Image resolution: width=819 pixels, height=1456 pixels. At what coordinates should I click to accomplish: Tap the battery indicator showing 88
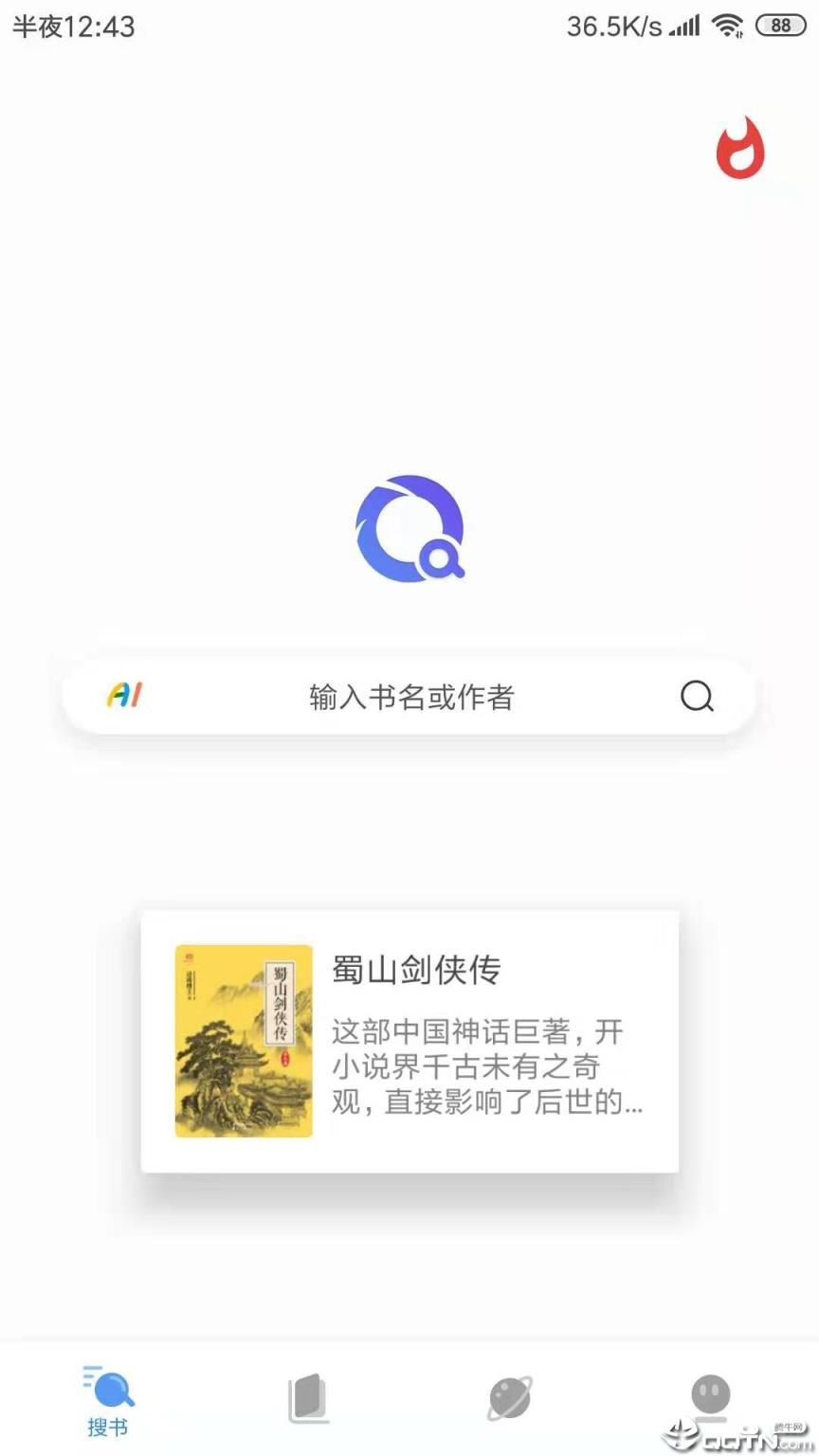780,26
